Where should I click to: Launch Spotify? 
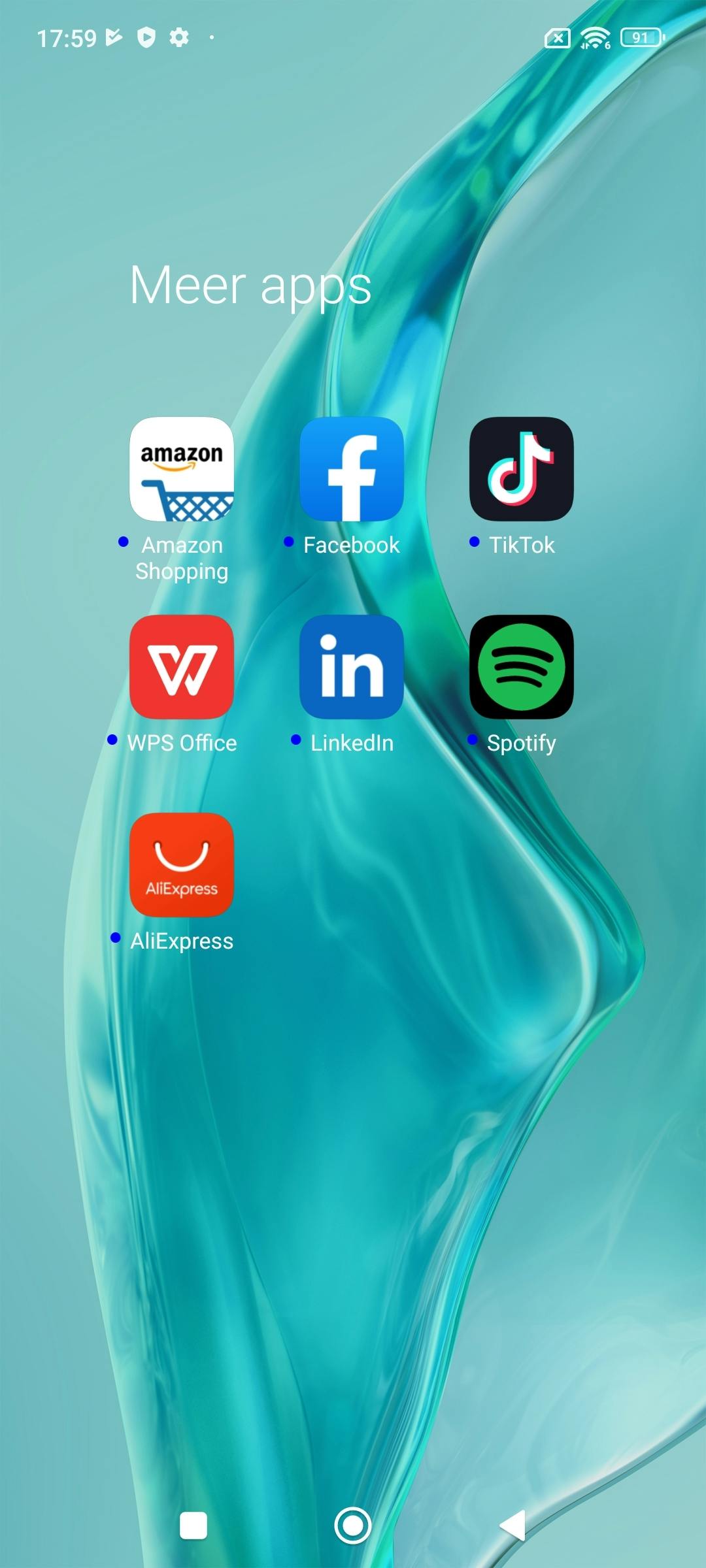(x=521, y=667)
